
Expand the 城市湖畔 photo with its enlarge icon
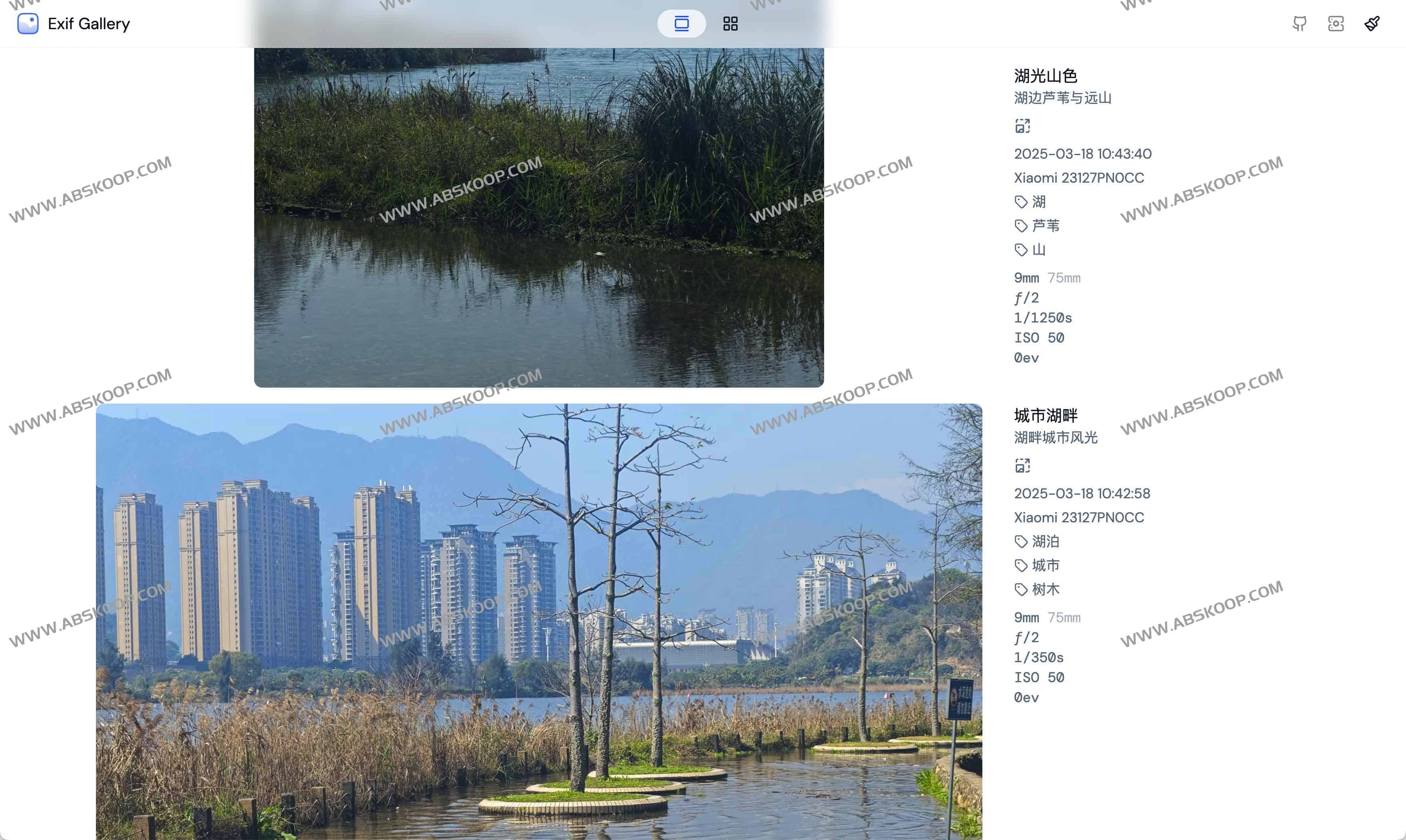coord(1022,465)
